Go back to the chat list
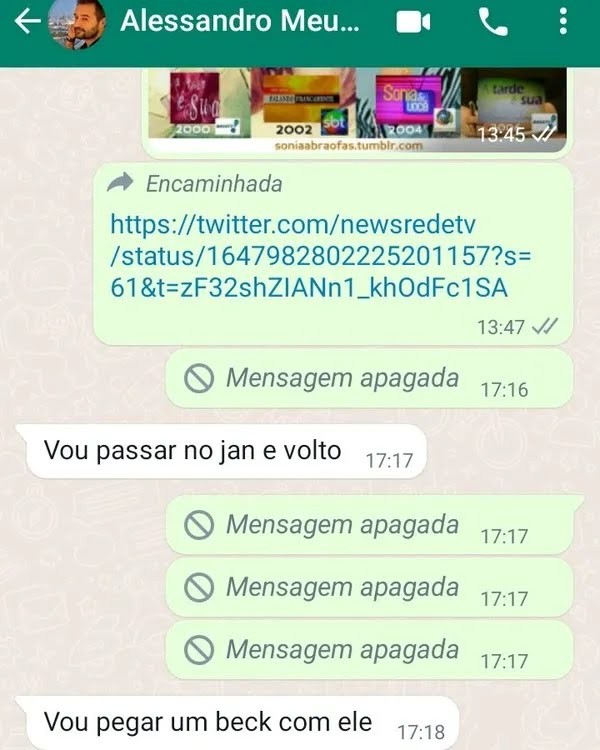Viewport: 600px width, 750px height. click(27, 22)
